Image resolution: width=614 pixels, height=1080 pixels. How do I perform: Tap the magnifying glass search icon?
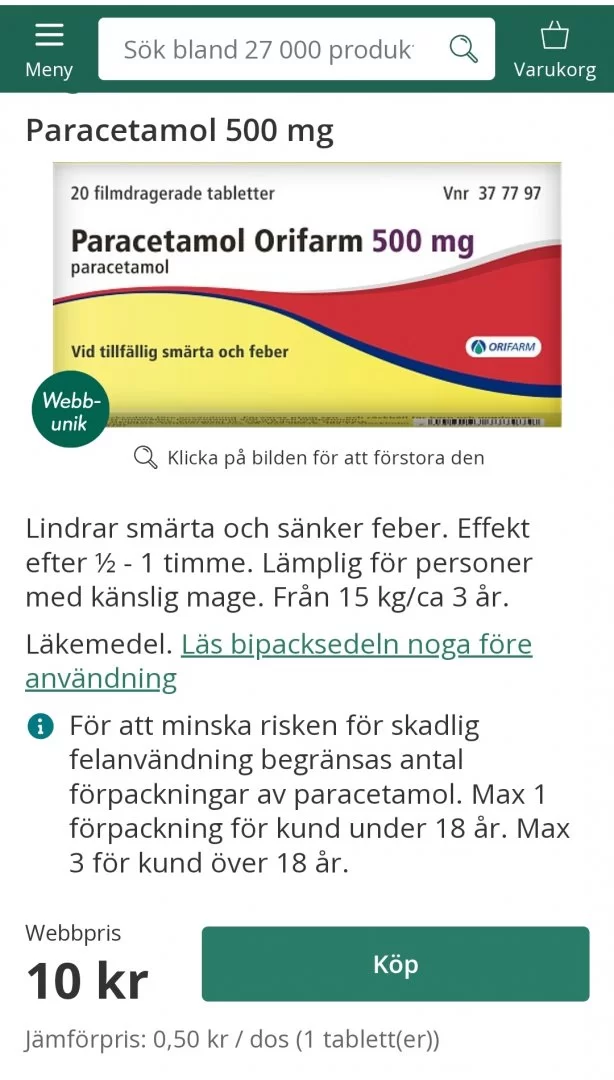pos(463,49)
